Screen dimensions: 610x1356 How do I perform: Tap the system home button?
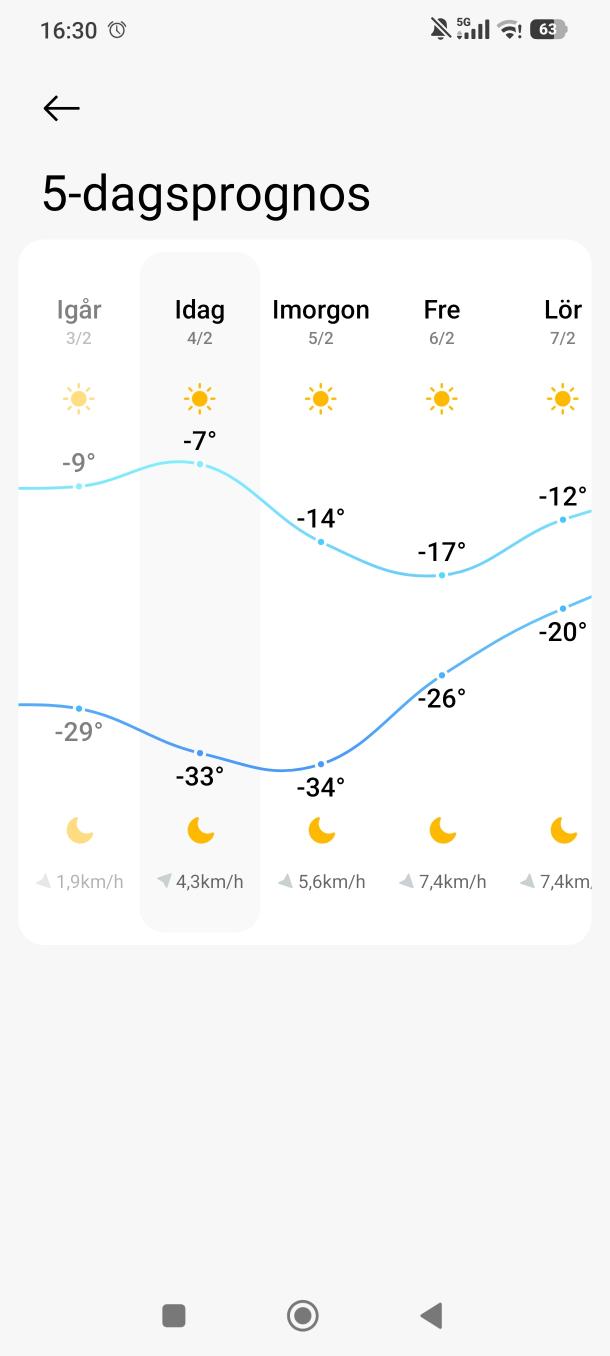303,1315
